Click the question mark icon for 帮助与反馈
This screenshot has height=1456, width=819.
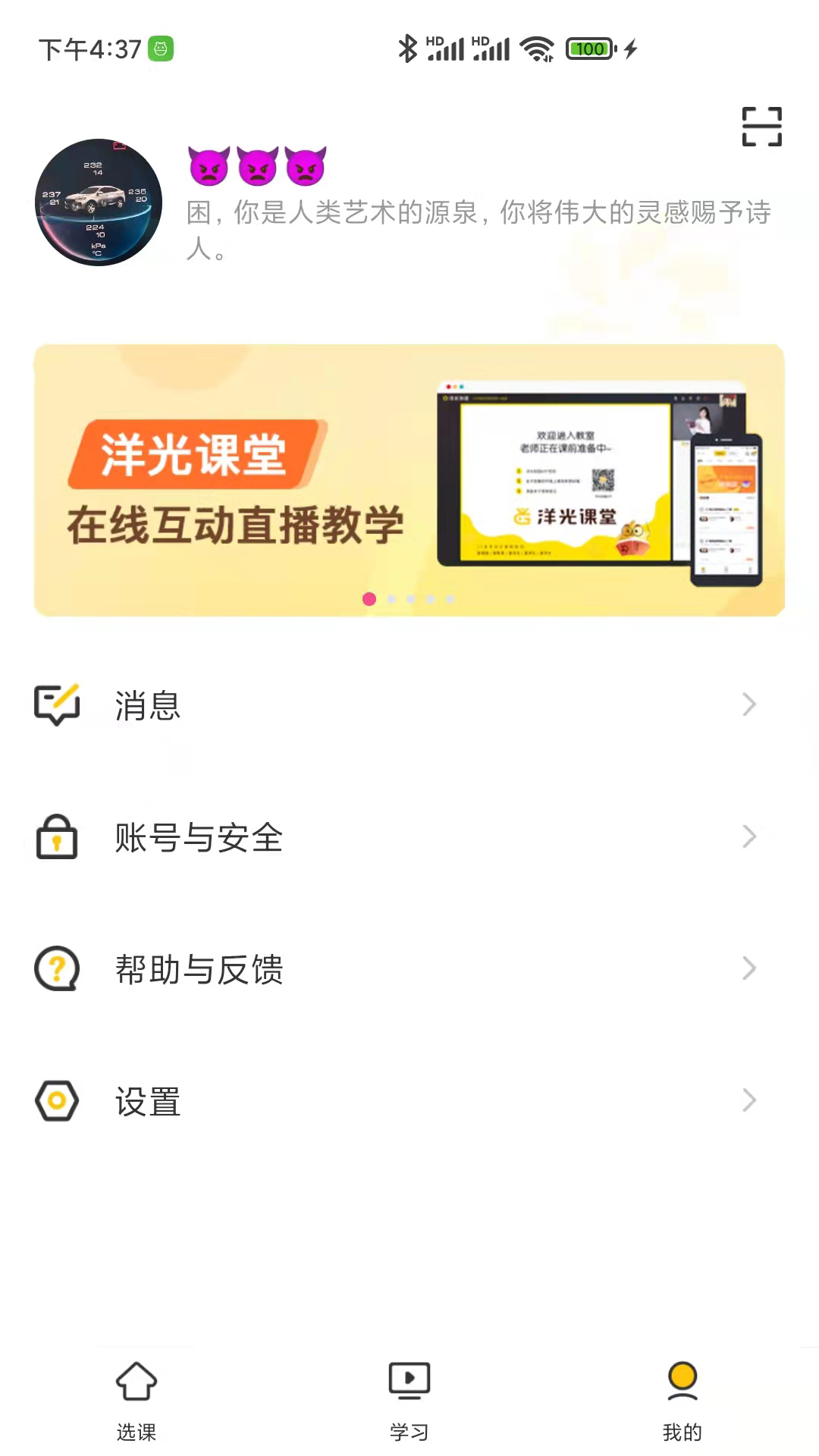[x=55, y=968]
